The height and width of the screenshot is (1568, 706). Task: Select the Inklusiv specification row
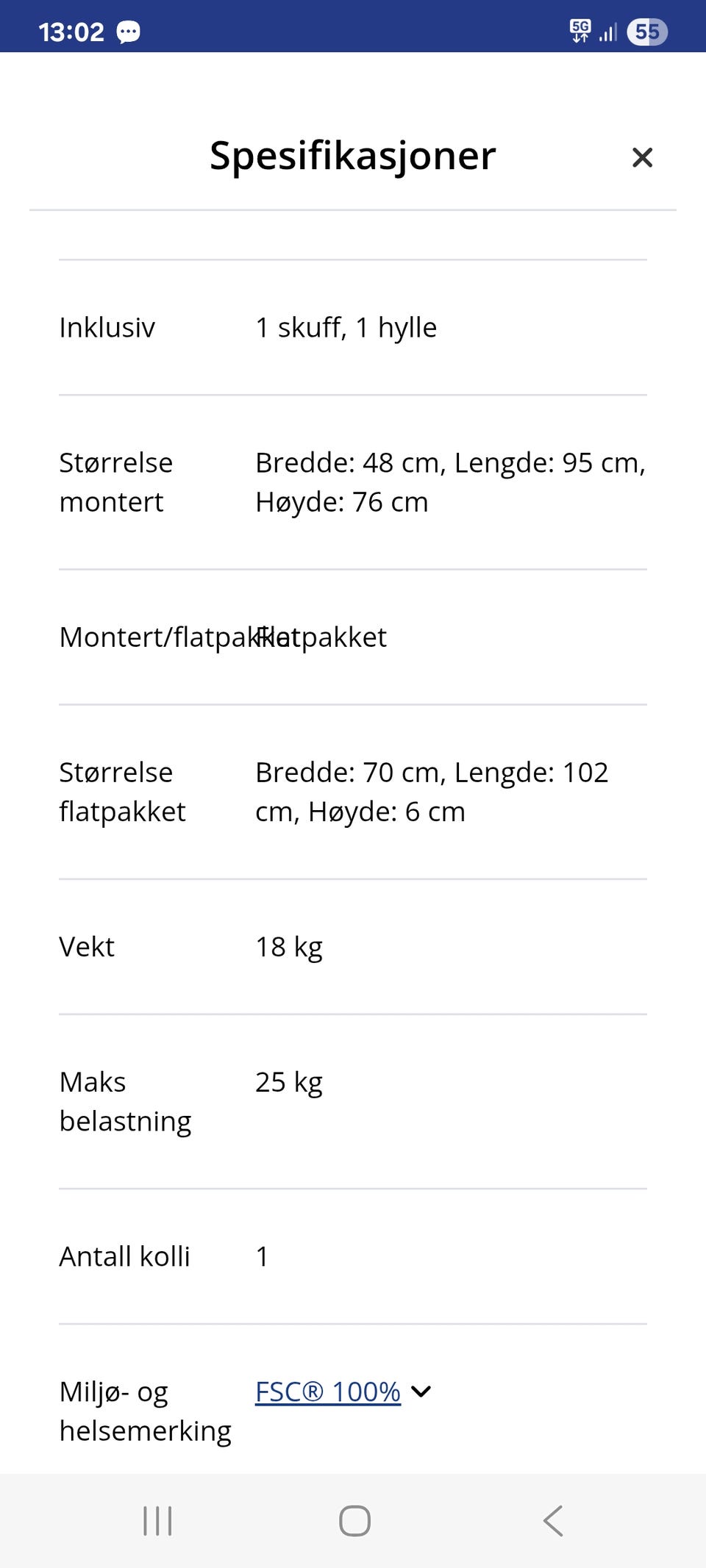(106, 327)
